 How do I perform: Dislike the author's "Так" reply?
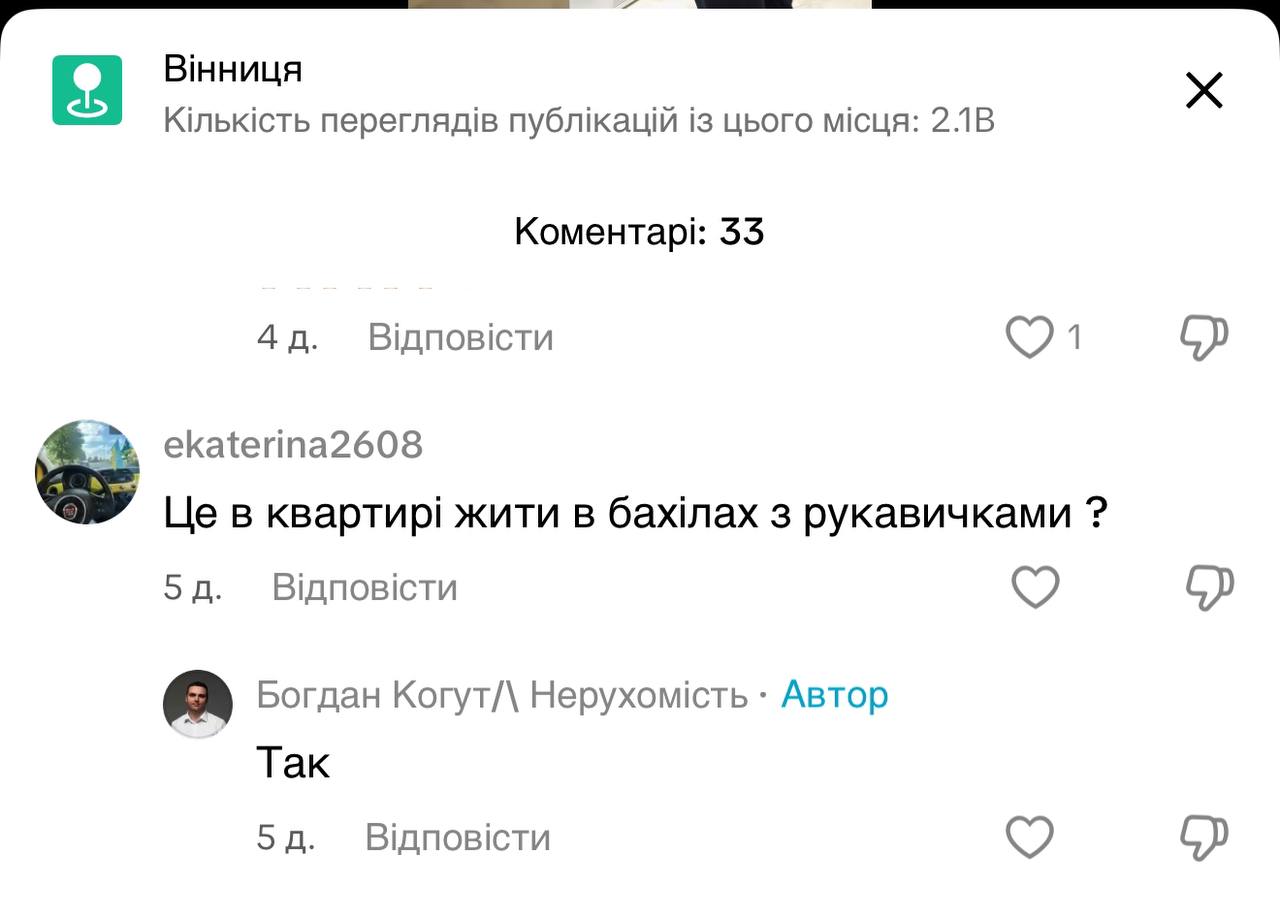(1204, 837)
